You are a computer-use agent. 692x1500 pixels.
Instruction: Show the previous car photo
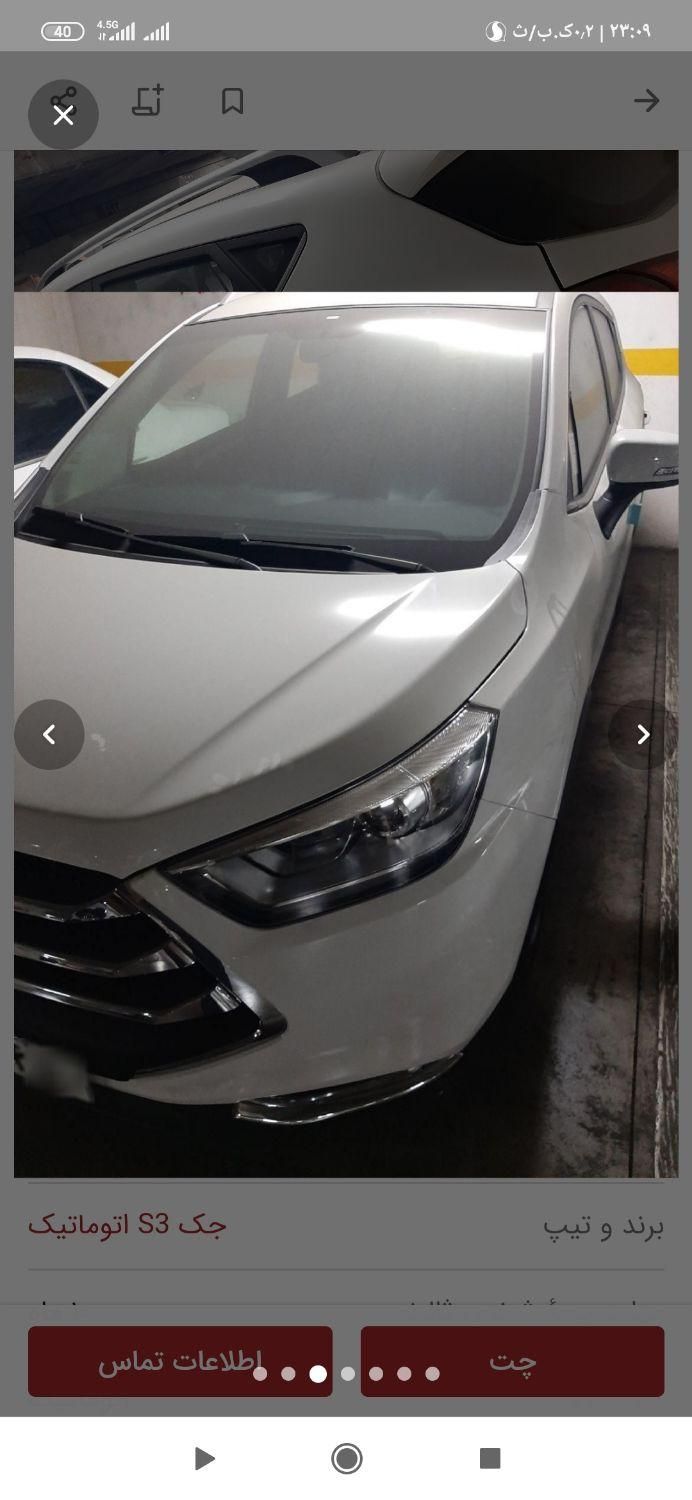[x=49, y=735]
